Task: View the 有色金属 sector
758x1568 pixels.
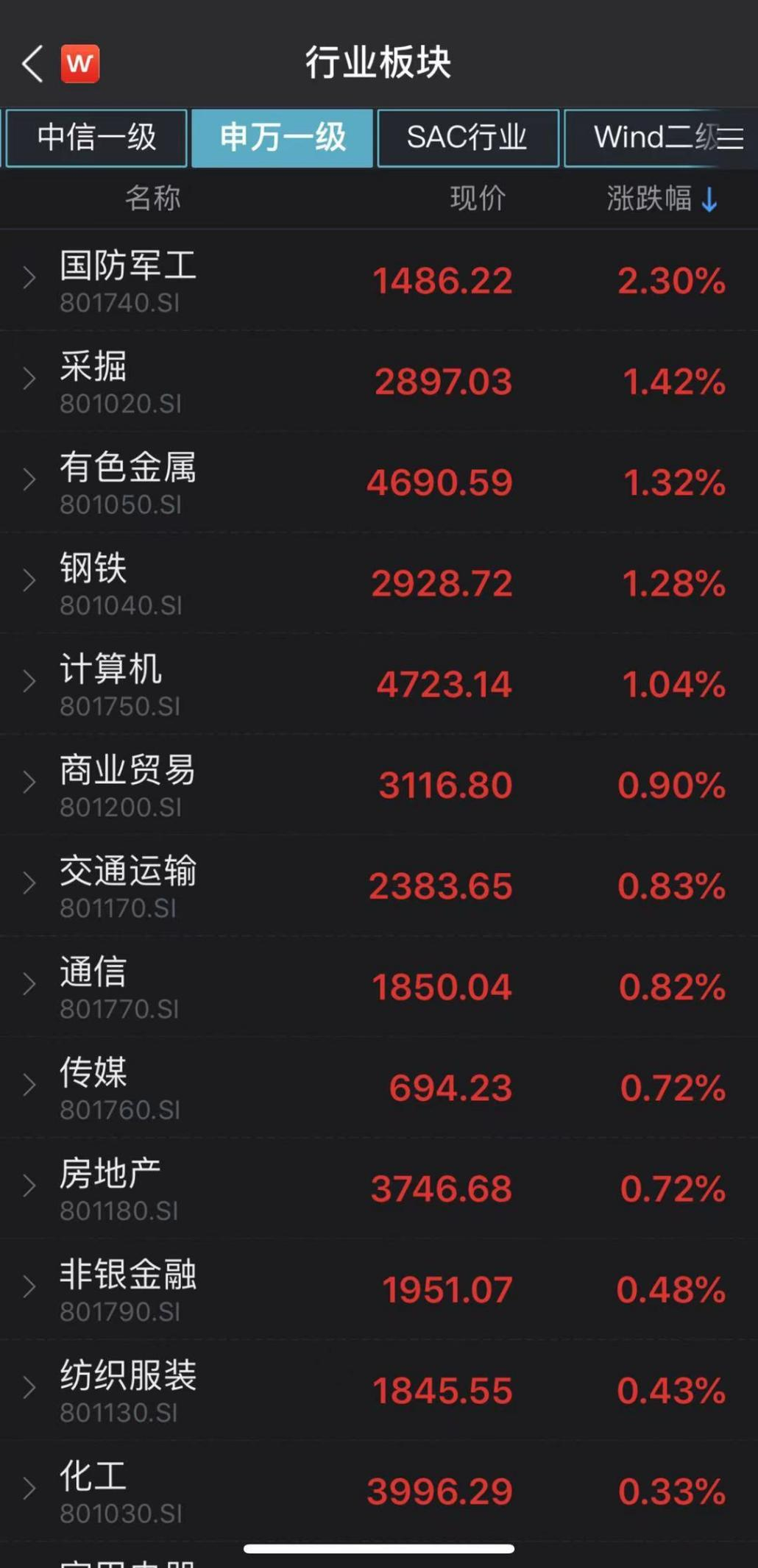Action: pyautogui.click(x=379, y=482)
